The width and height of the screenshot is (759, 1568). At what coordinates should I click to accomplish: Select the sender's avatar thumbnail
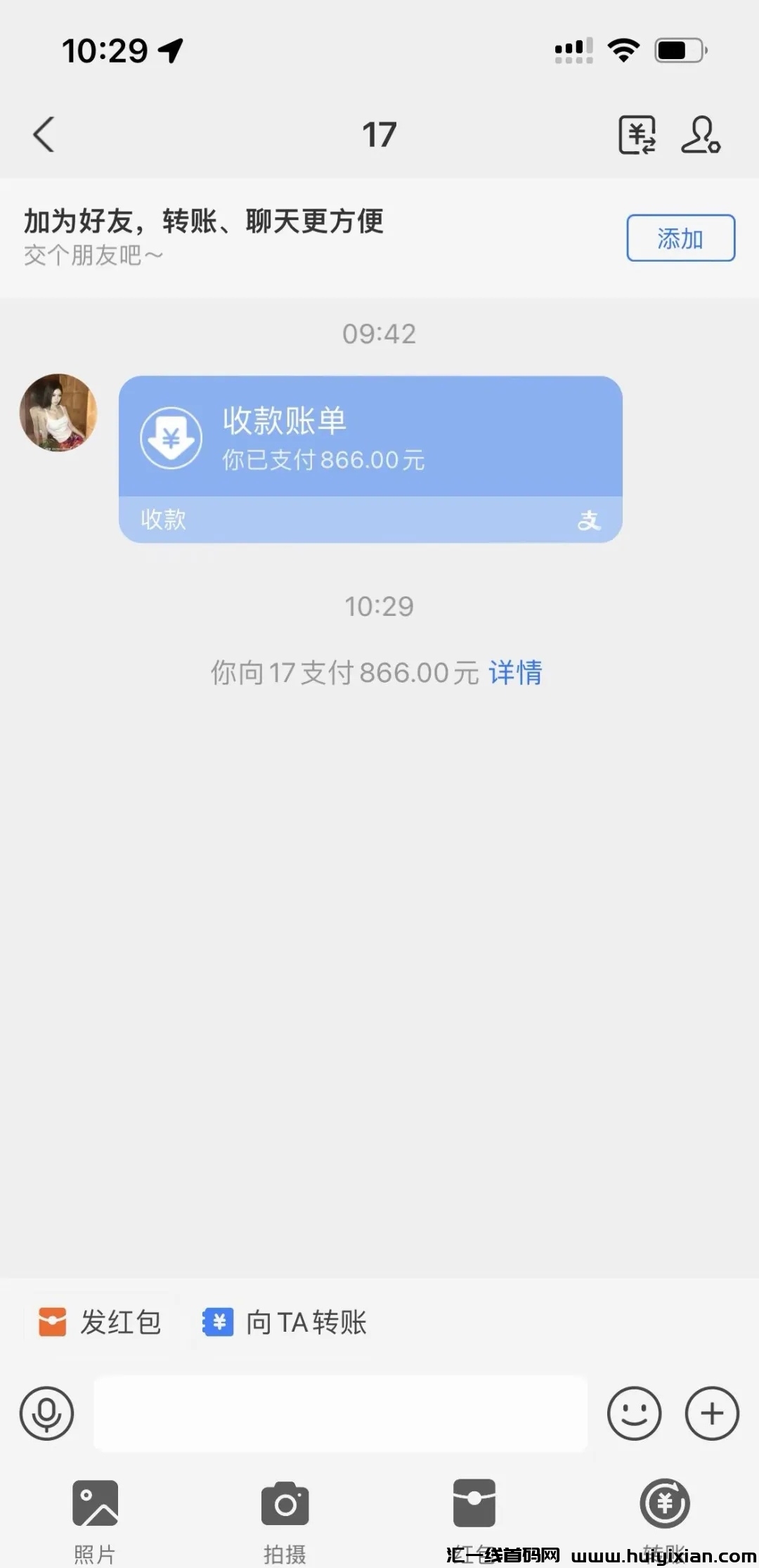coord(58,413)
